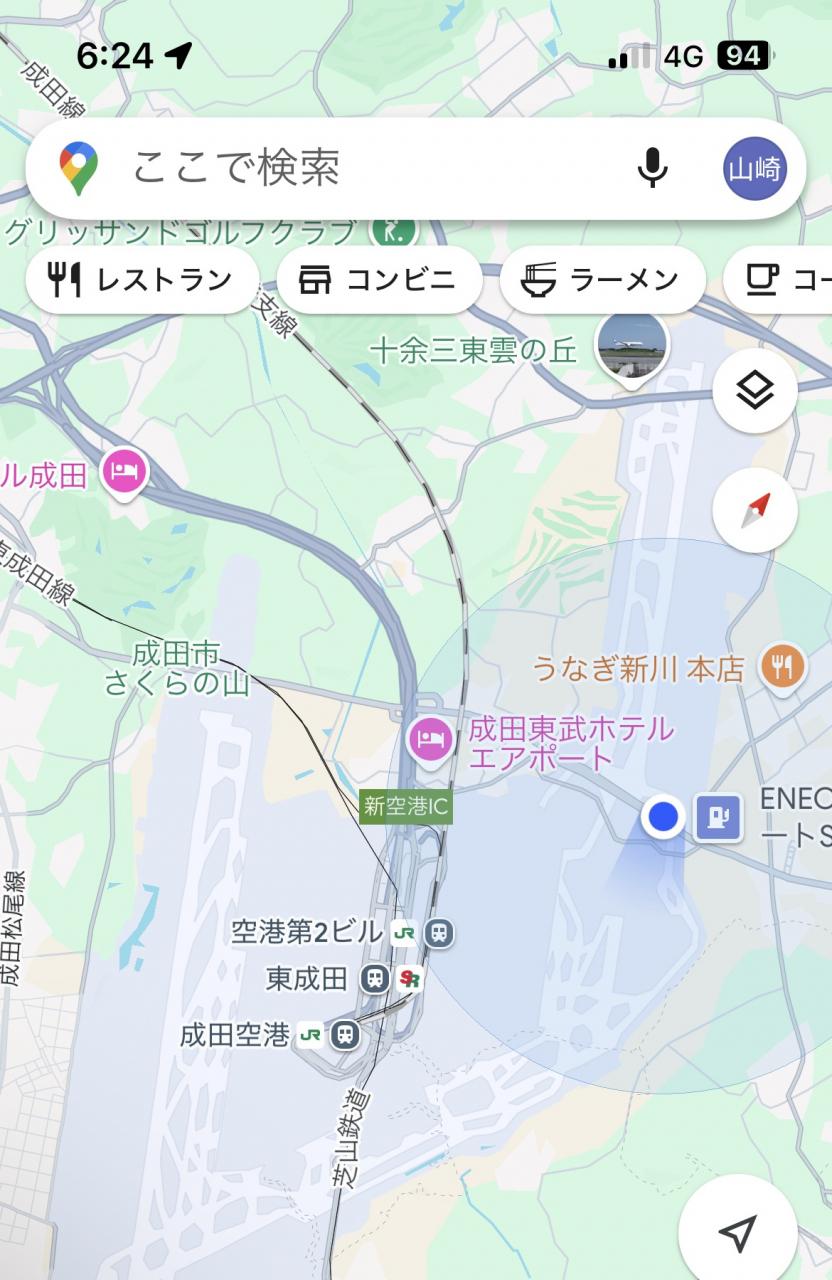Recenter map on my current location
Image resolution: width=832 pixels, height=1280 pixels.
coord(738,1233)
